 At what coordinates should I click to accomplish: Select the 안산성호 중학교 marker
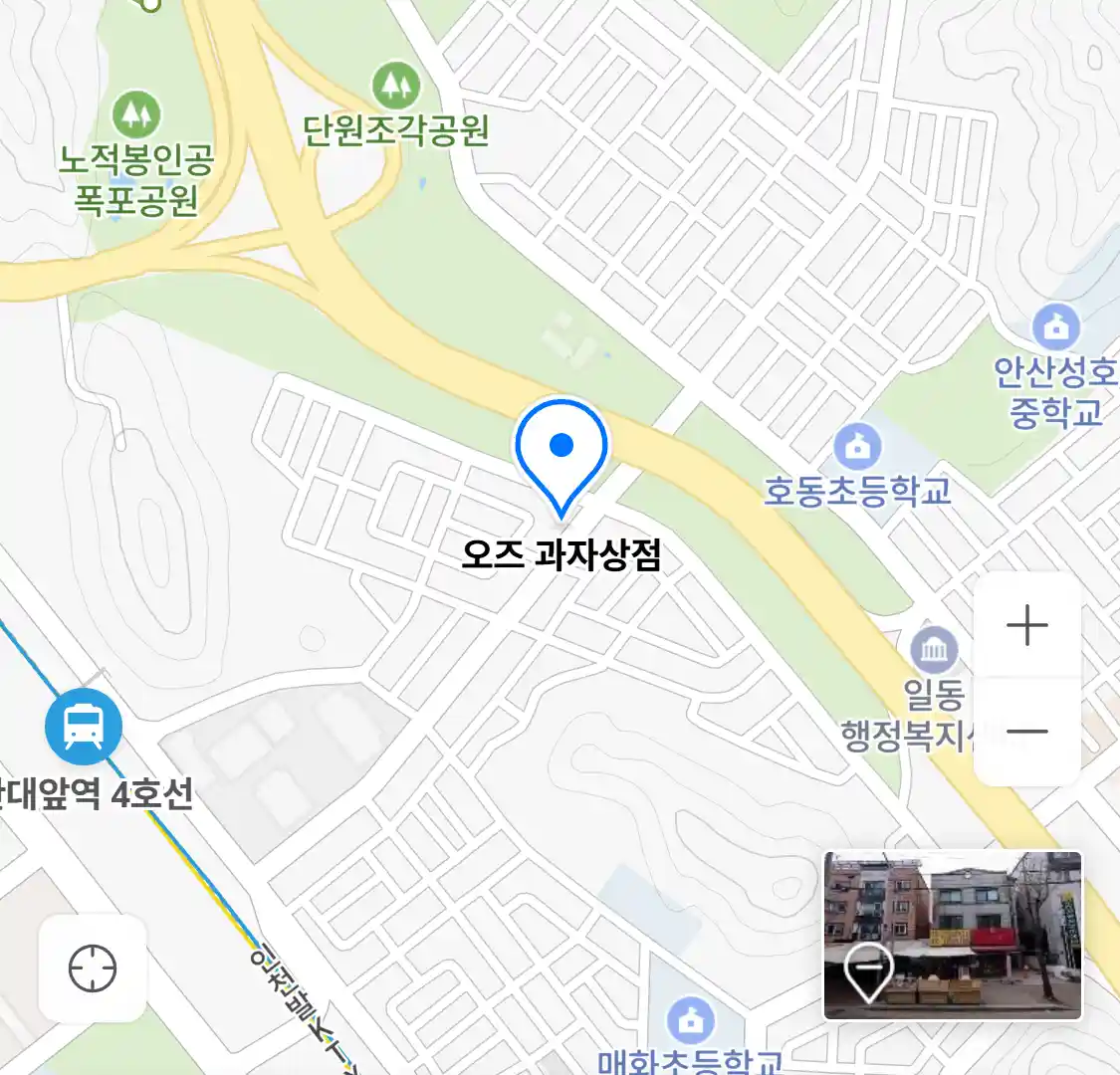pos(1056,326)
